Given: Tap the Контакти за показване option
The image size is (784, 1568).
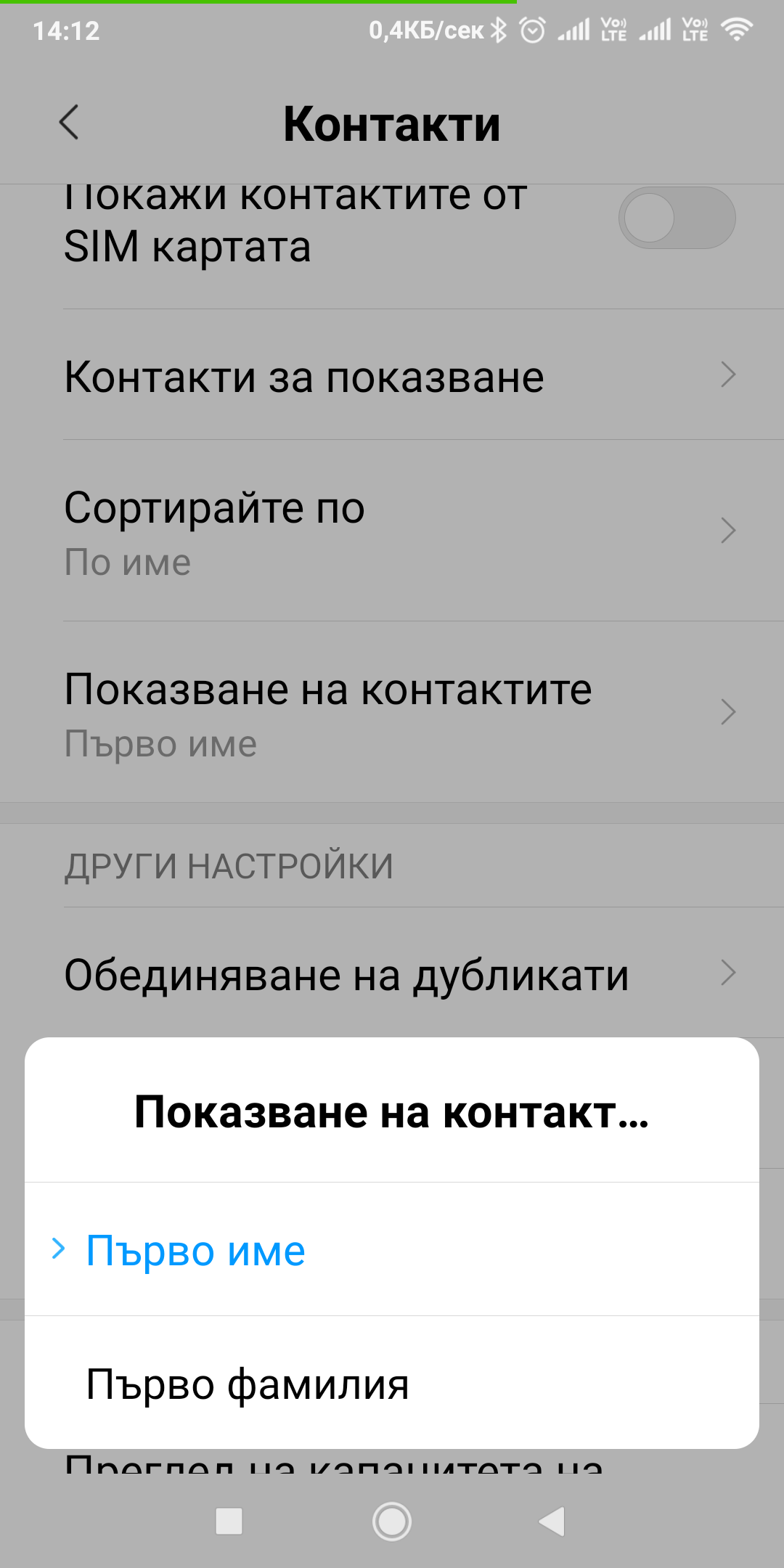Looking at the screenshot, I should coord(303,375).
